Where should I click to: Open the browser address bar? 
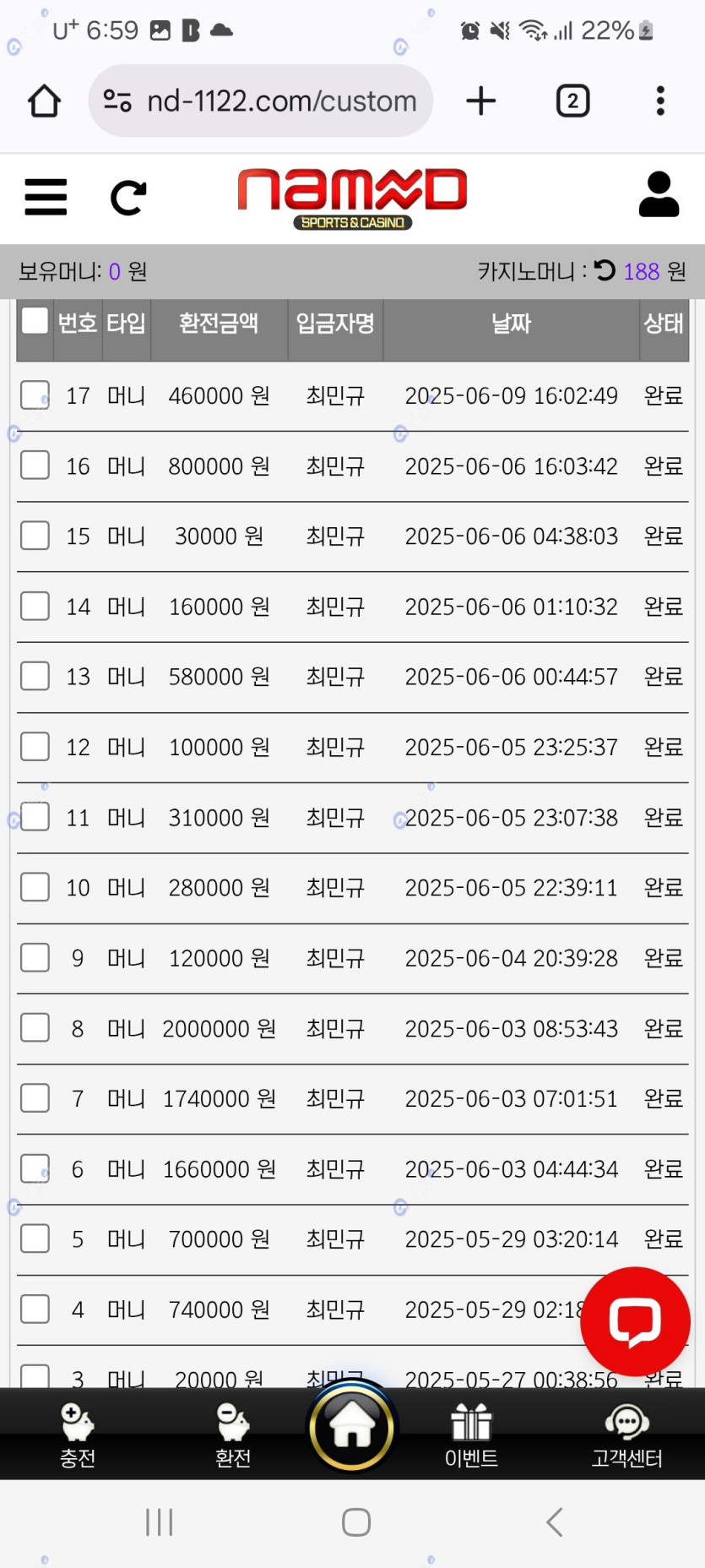[262, 101]
